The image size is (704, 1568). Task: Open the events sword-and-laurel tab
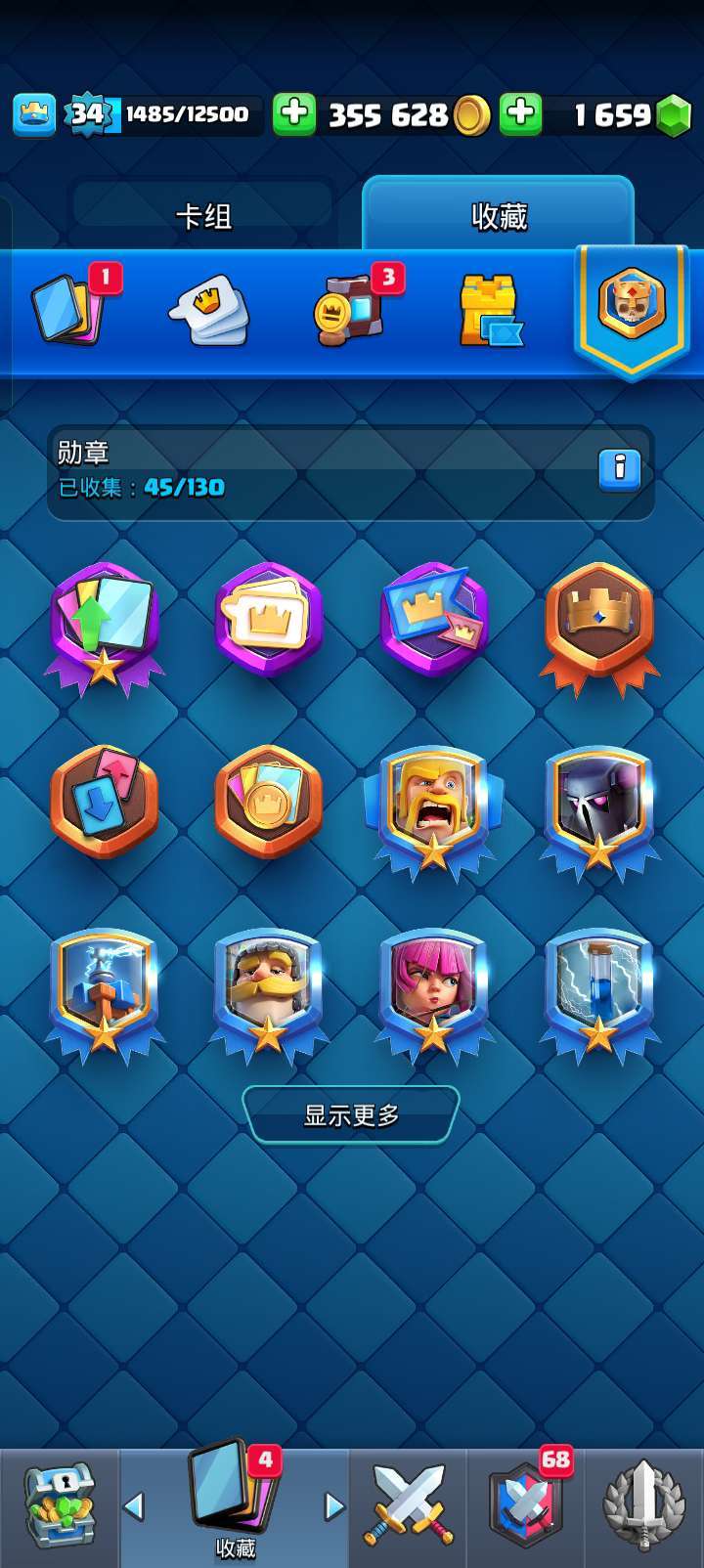[642, 1505]
